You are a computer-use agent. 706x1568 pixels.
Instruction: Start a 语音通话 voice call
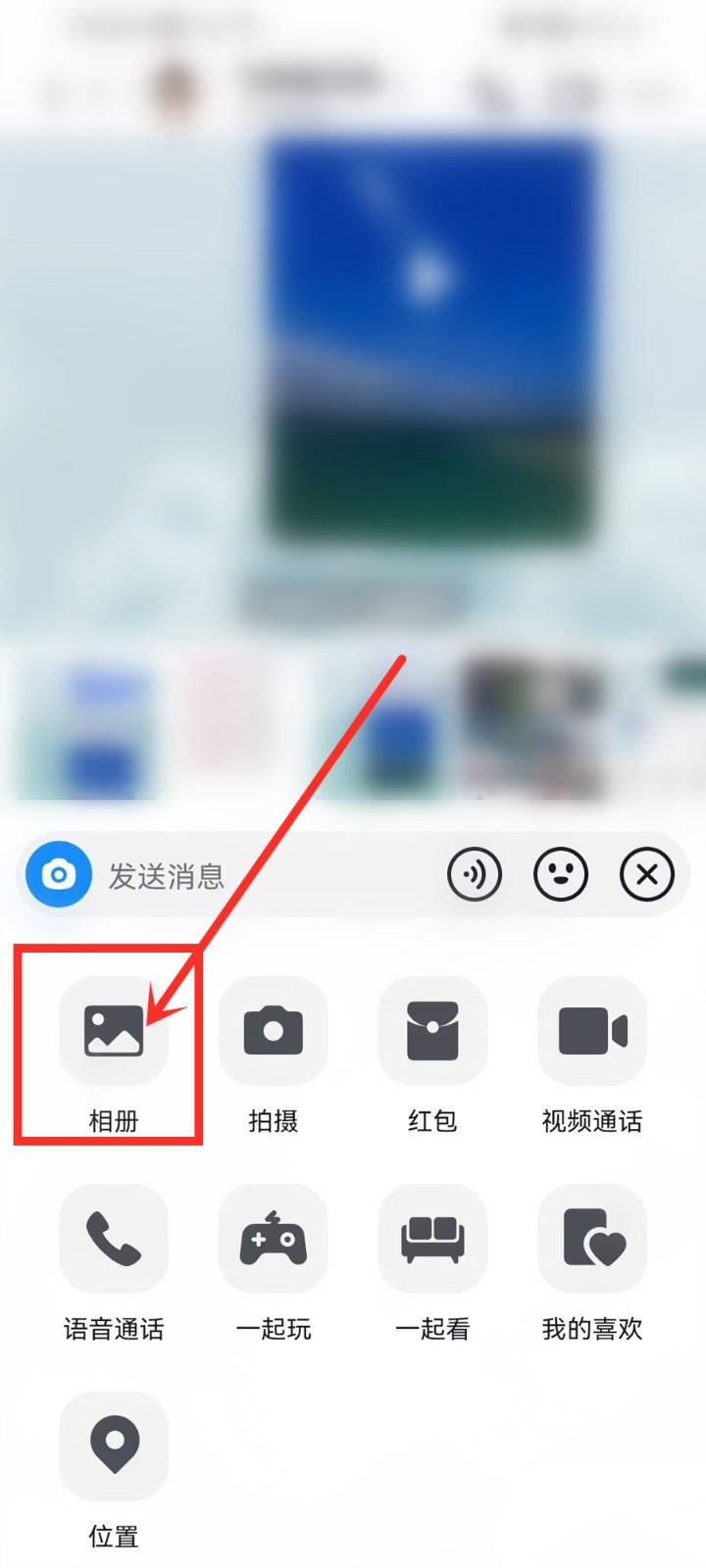click(114, 1240)
